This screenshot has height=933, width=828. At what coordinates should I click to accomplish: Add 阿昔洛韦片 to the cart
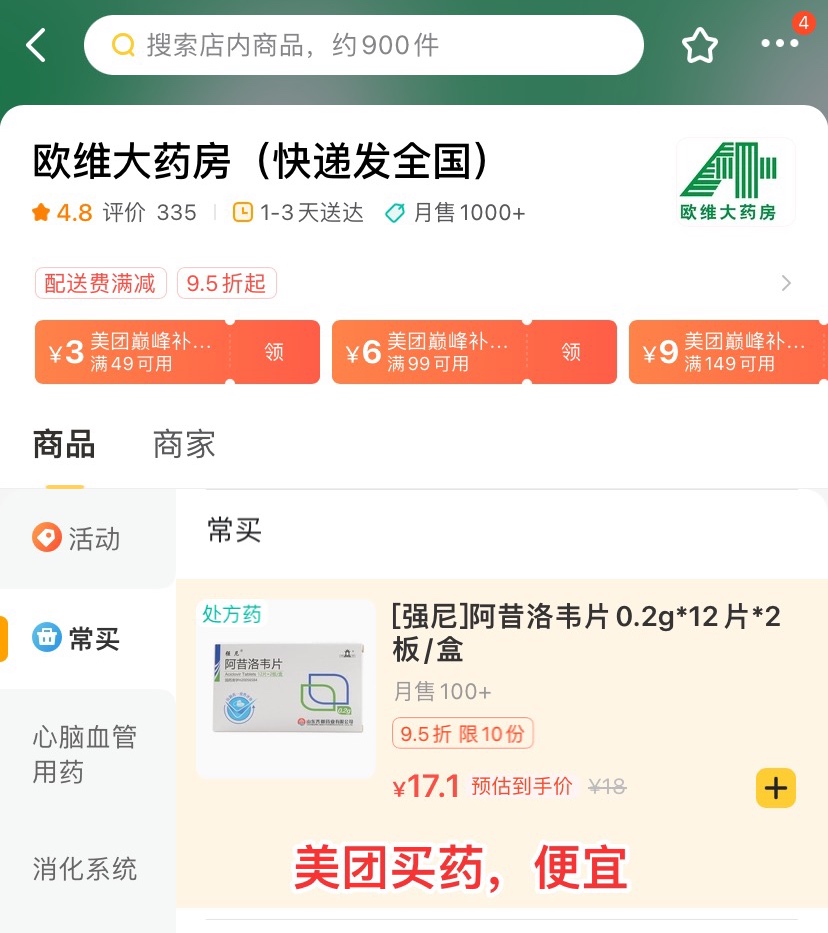coord(776,788)
